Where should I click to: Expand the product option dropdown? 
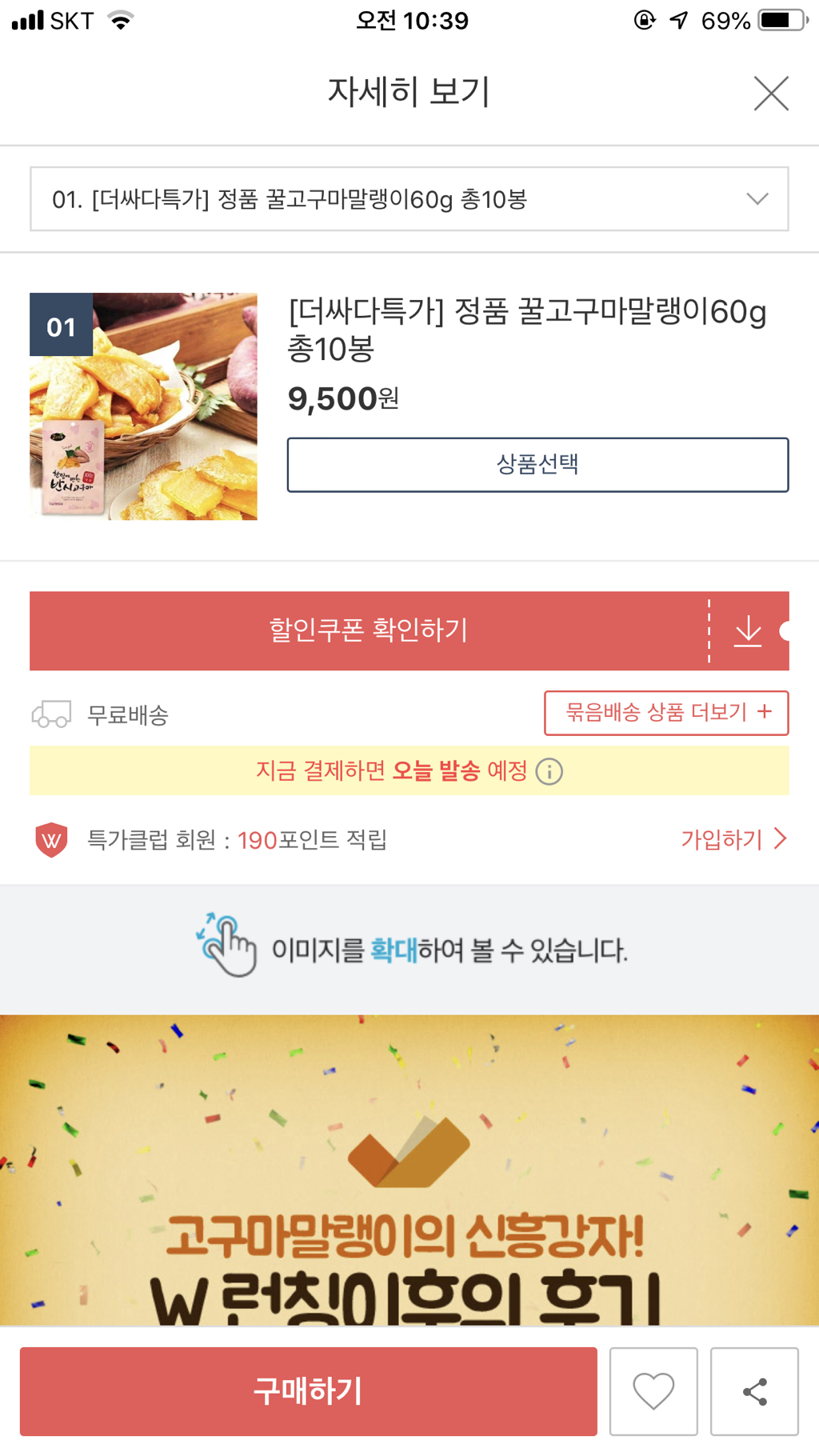[409, 199]
